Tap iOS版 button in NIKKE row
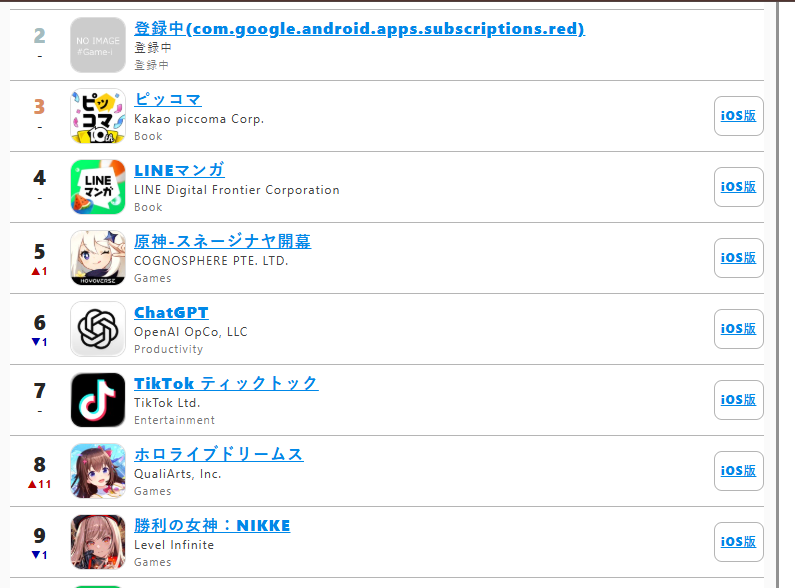Screen dimensions: 795x588 738,542
